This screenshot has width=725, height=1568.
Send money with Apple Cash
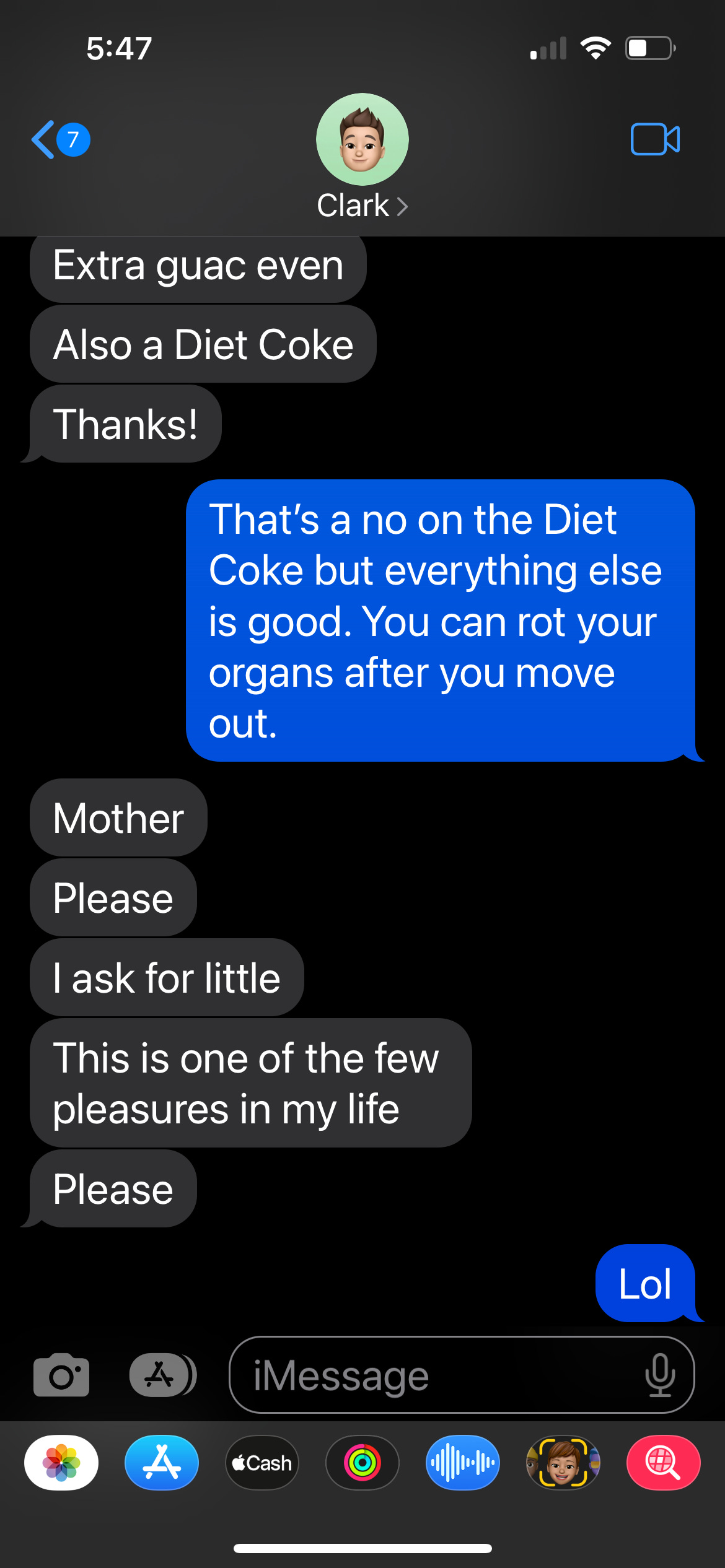262,1463
